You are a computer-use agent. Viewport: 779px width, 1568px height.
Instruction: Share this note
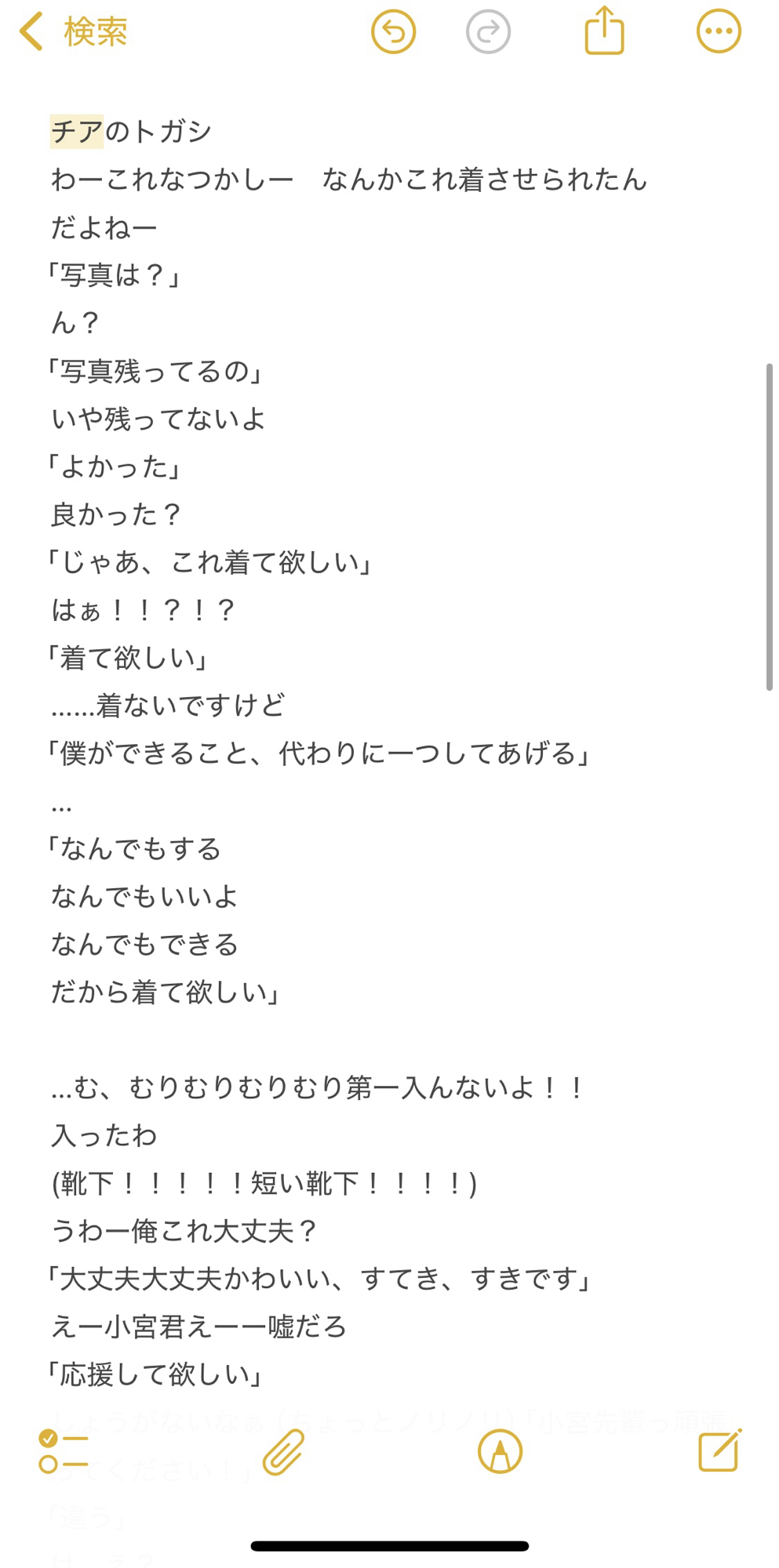click(604, 31)
